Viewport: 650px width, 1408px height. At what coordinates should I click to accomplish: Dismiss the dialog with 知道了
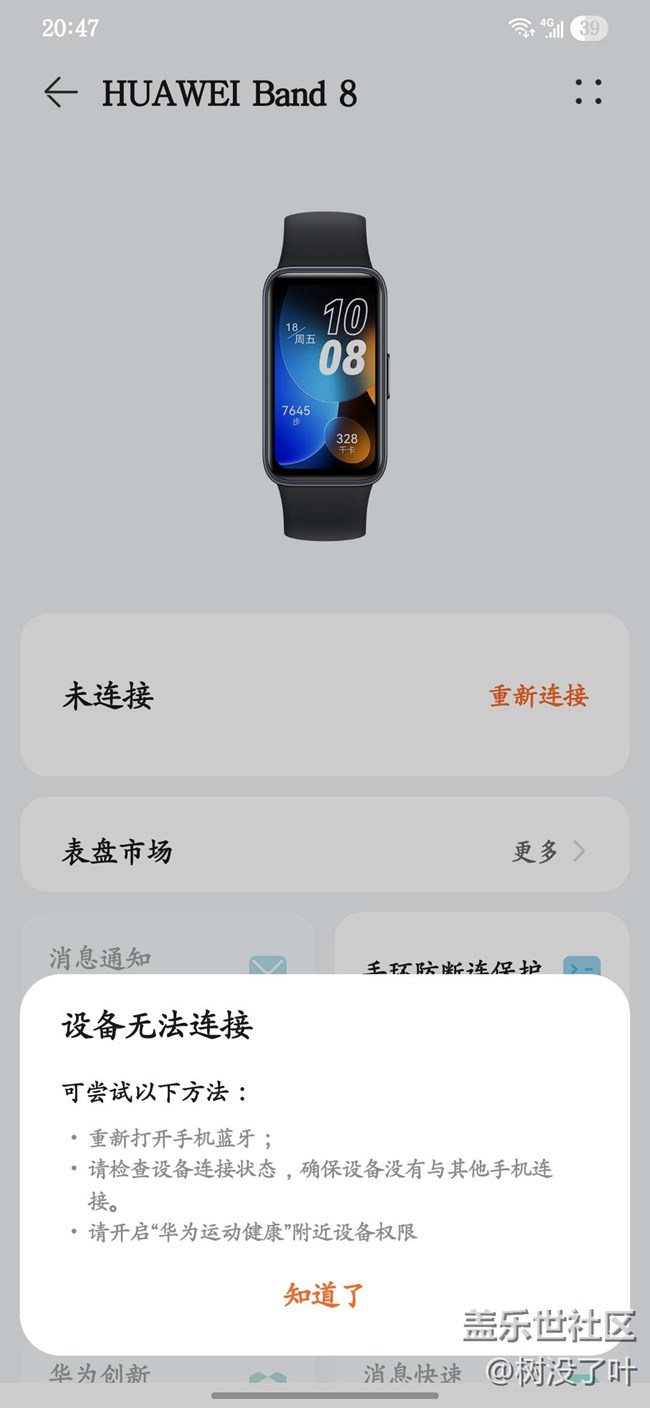coord(324,1295)
